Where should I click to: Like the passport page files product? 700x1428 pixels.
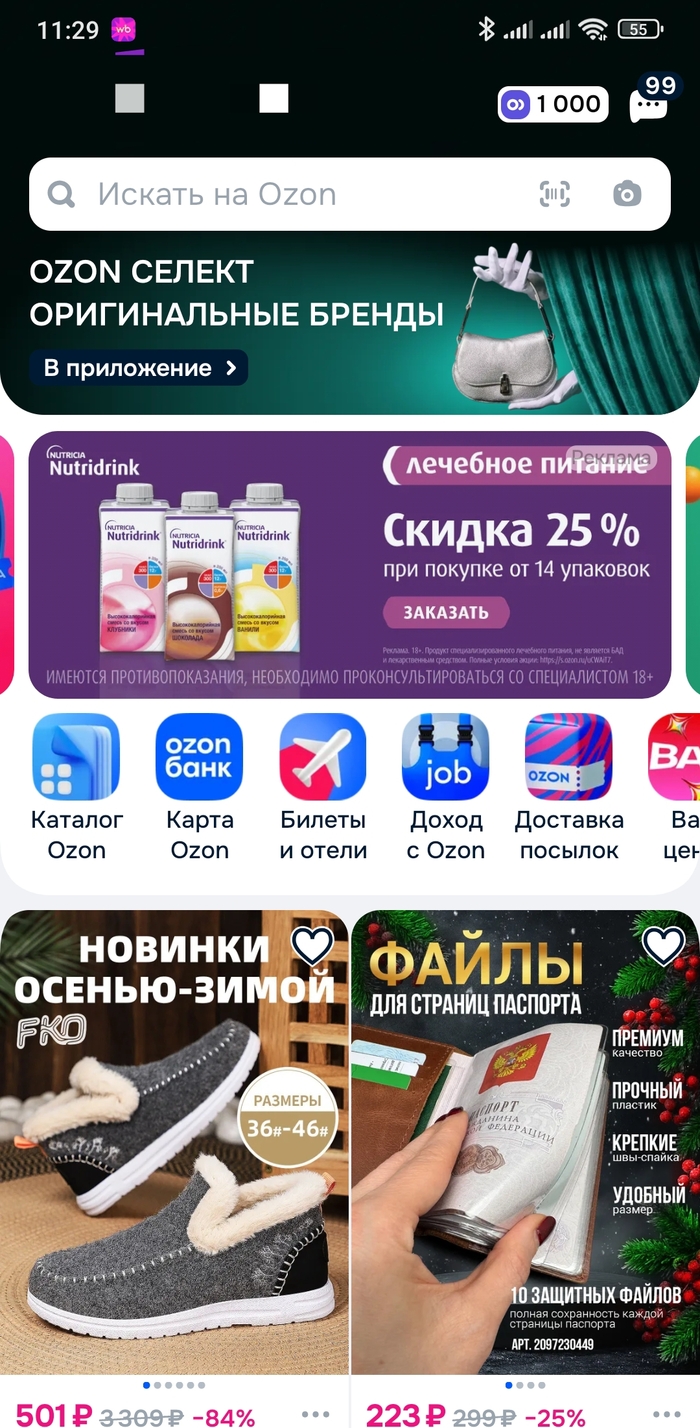663,945
